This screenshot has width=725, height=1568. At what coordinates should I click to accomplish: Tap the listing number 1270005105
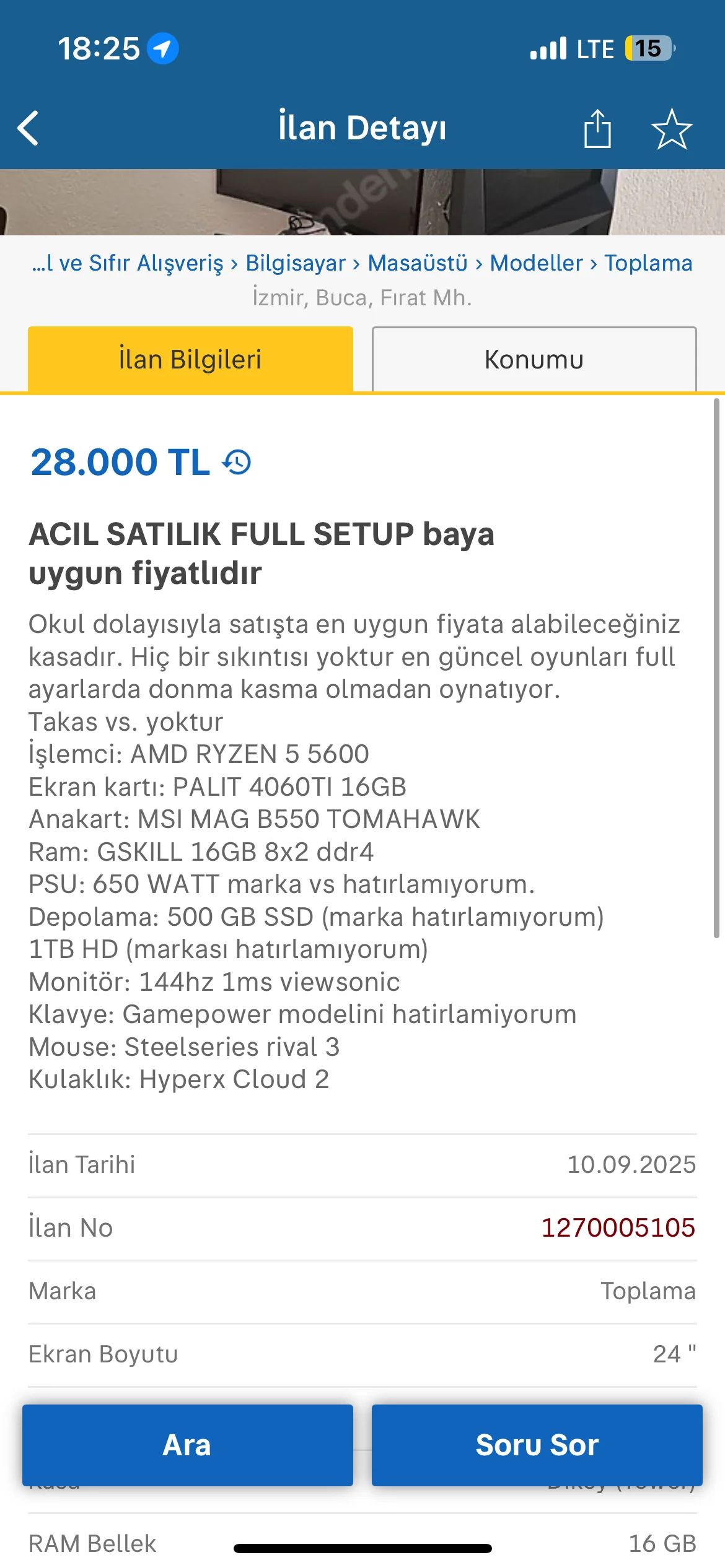(618, 1227)
